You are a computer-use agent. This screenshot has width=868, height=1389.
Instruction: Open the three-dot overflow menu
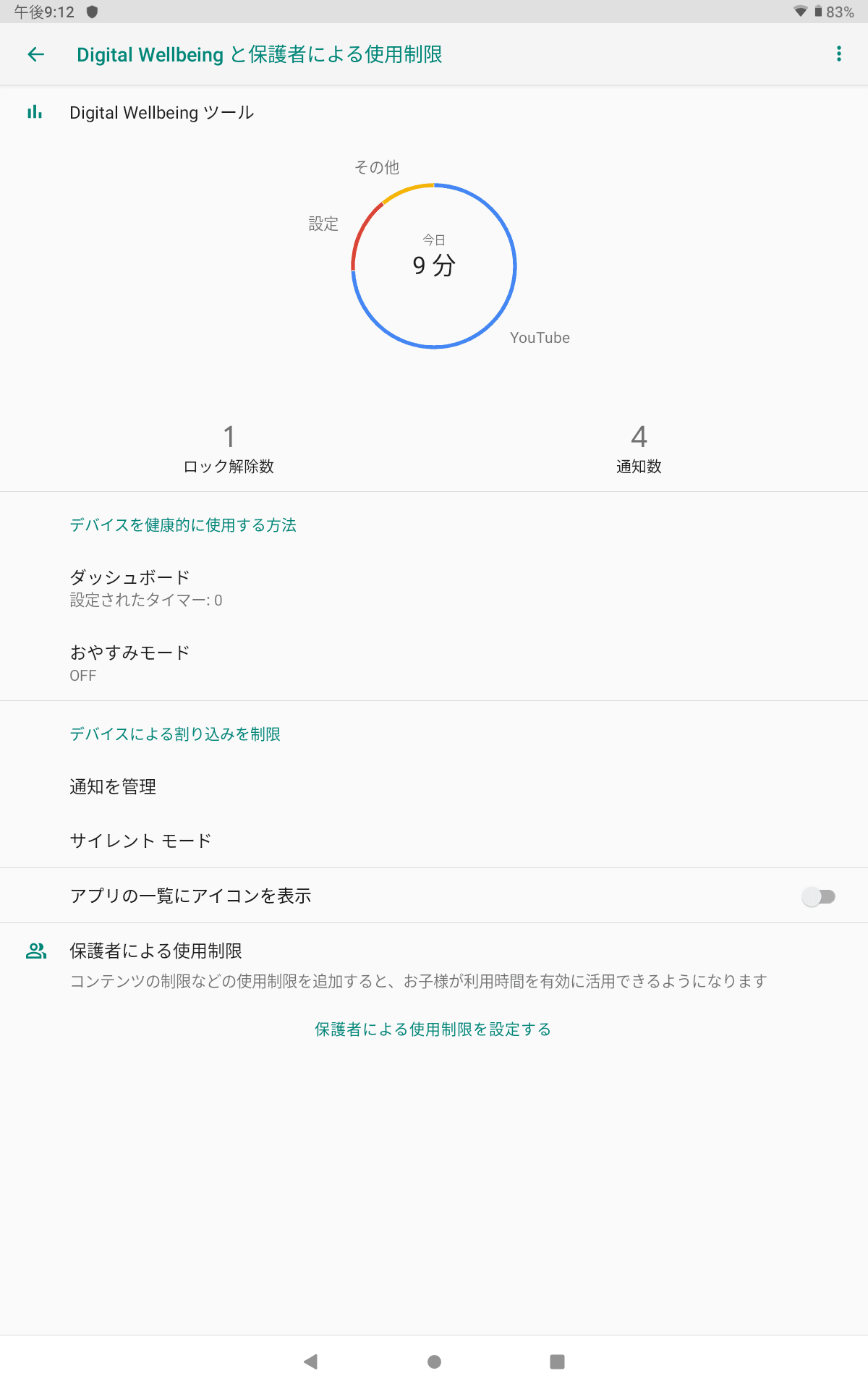(x=838, y=54)
